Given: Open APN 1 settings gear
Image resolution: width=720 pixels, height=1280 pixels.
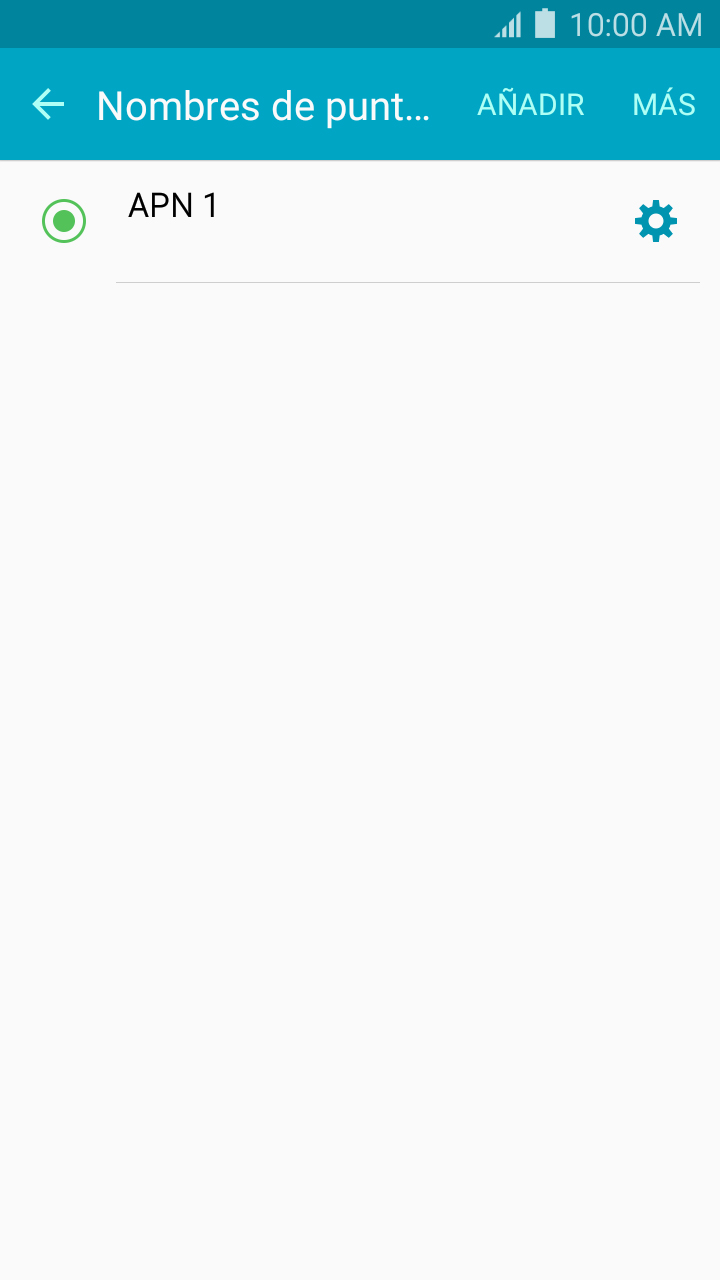Looking at the screenshot, I should point(656,221).
